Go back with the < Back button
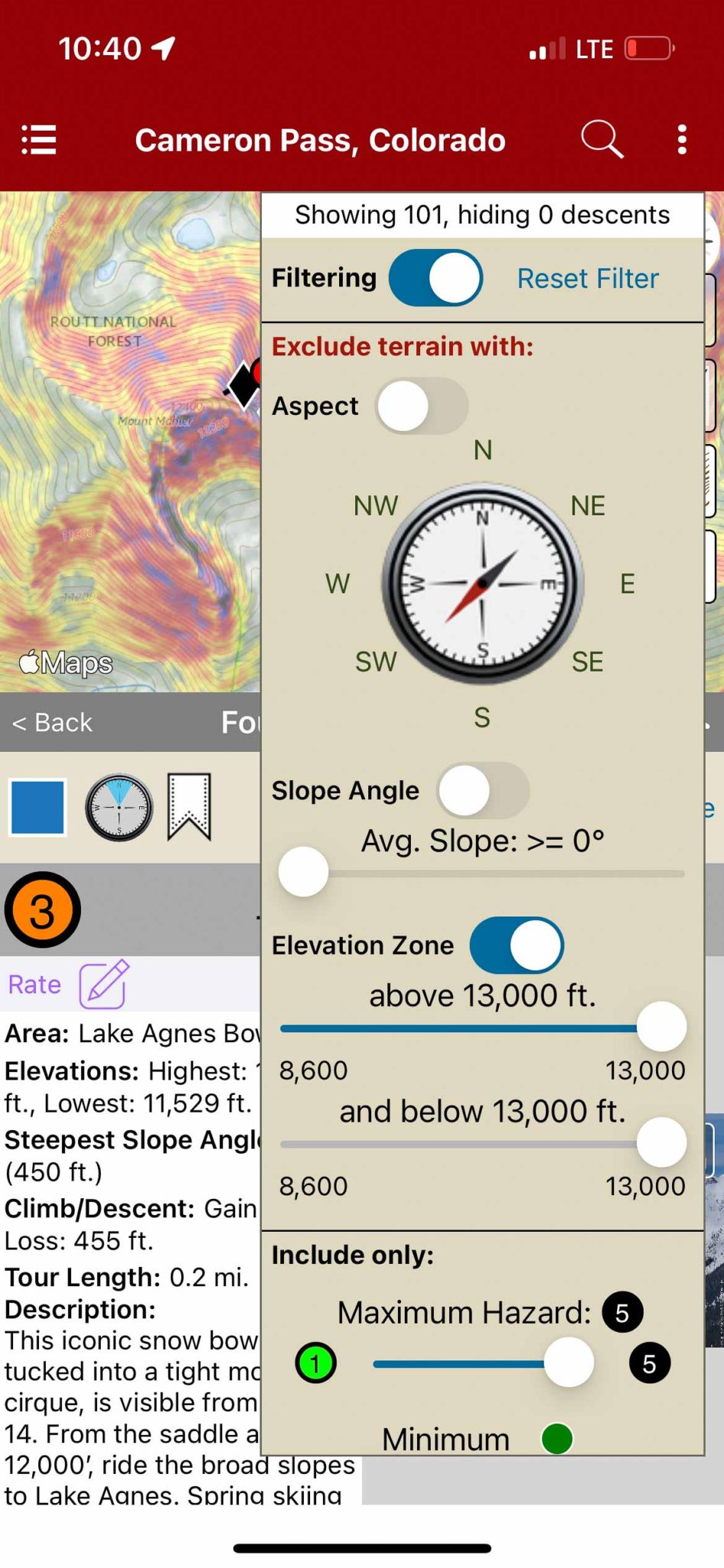The height and width of the screenshot is (1568, 724). pyautogui.click(x=53, y=722)
